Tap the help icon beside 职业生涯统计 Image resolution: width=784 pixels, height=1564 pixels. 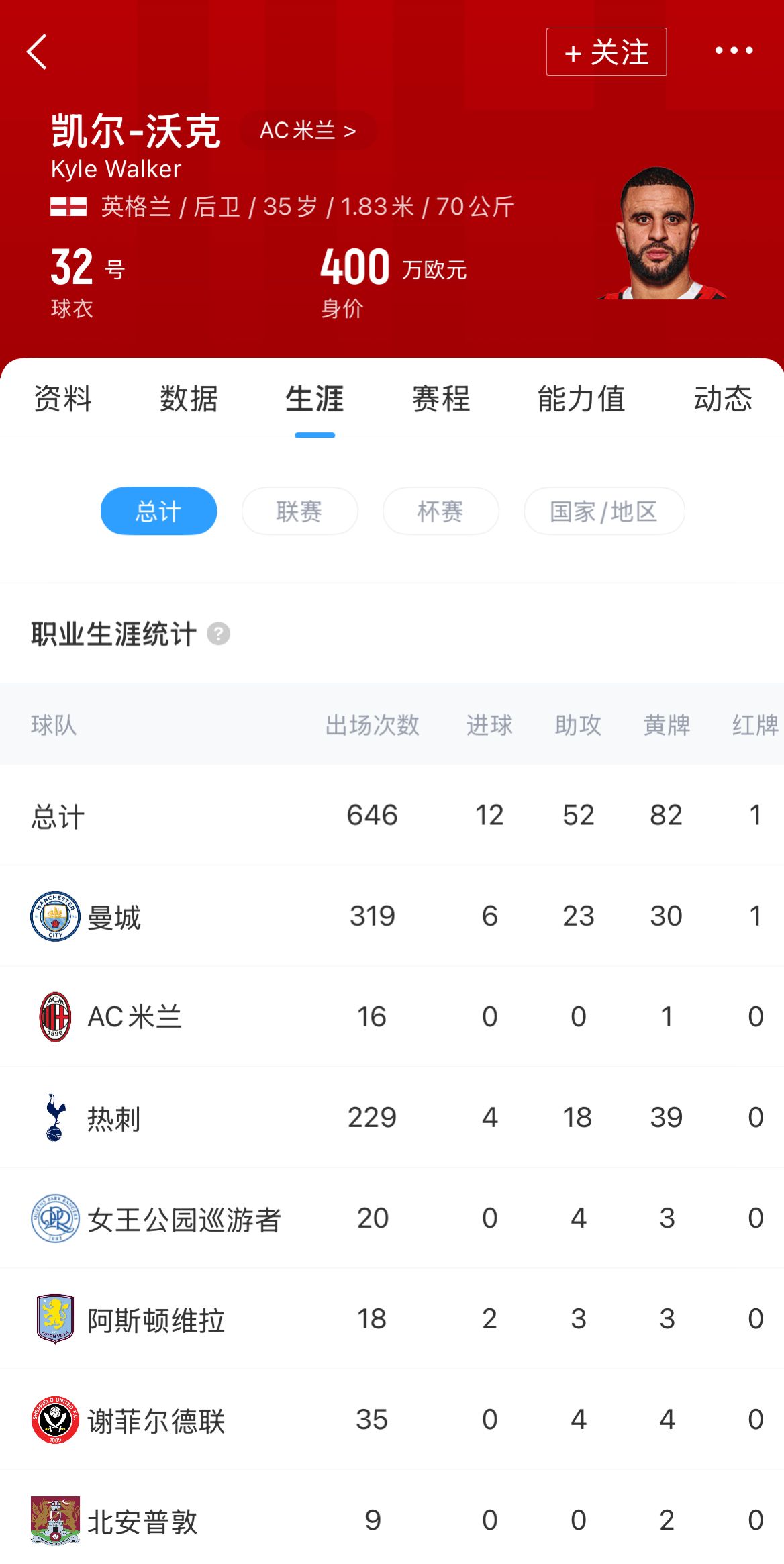point(218,634)
